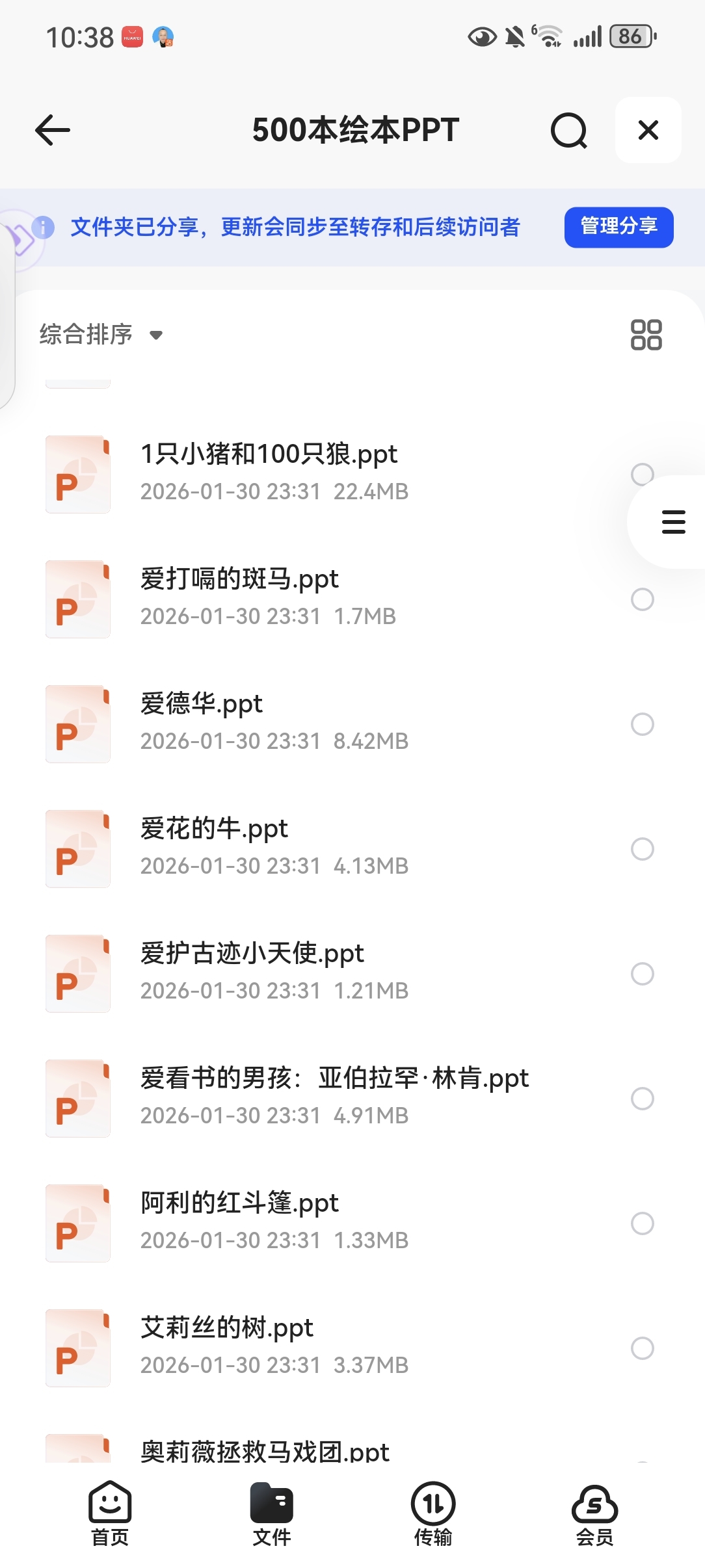Image resolution: width=705 pixels, height=1568 pixels.
Task: Select the circle next to 阿利的红斗篷.ppt
Action: click(x=642, y=1223)
